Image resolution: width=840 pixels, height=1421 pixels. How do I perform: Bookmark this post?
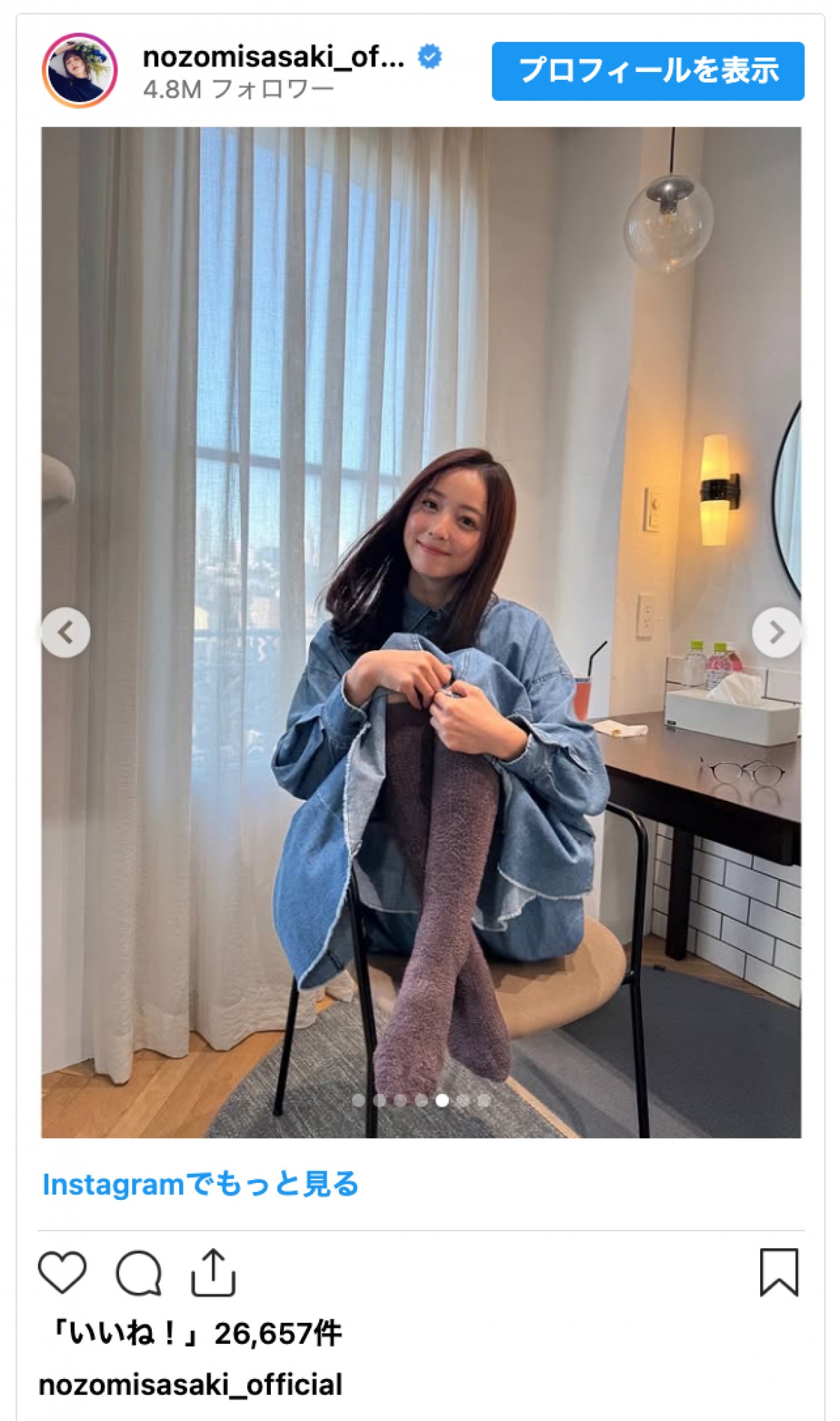tap(778, 1272)
